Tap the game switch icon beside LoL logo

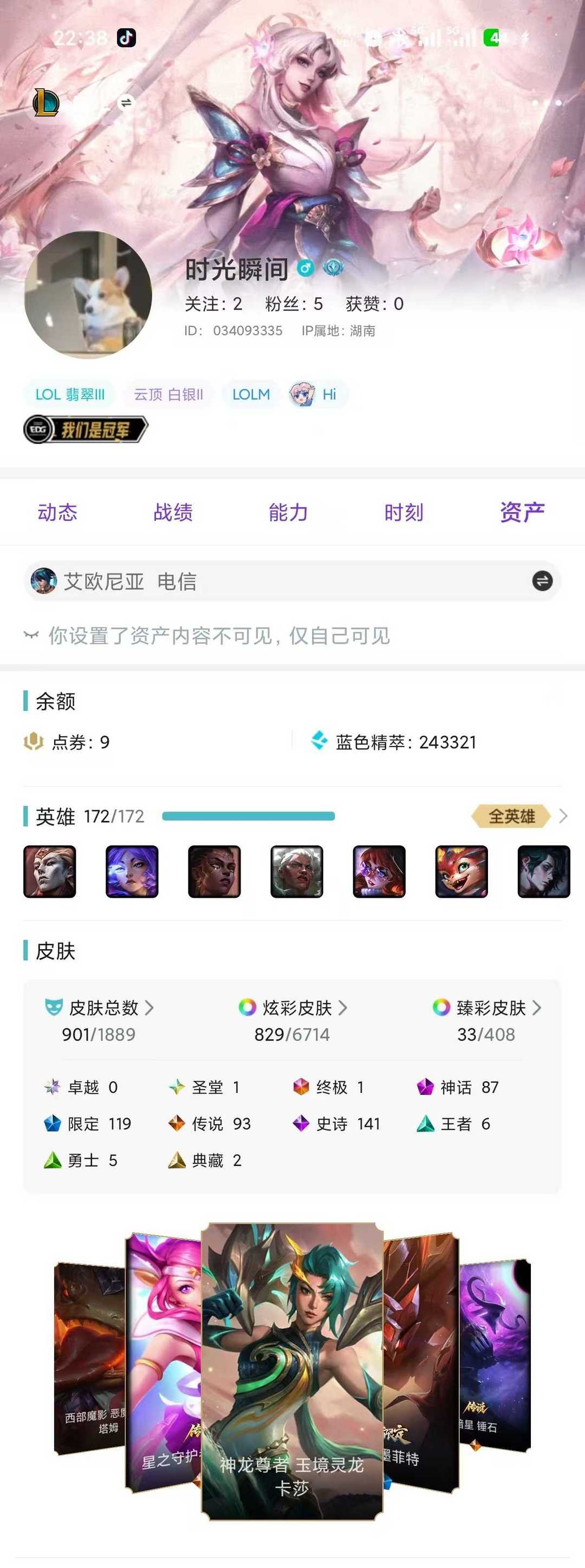(x=126, y=102)
